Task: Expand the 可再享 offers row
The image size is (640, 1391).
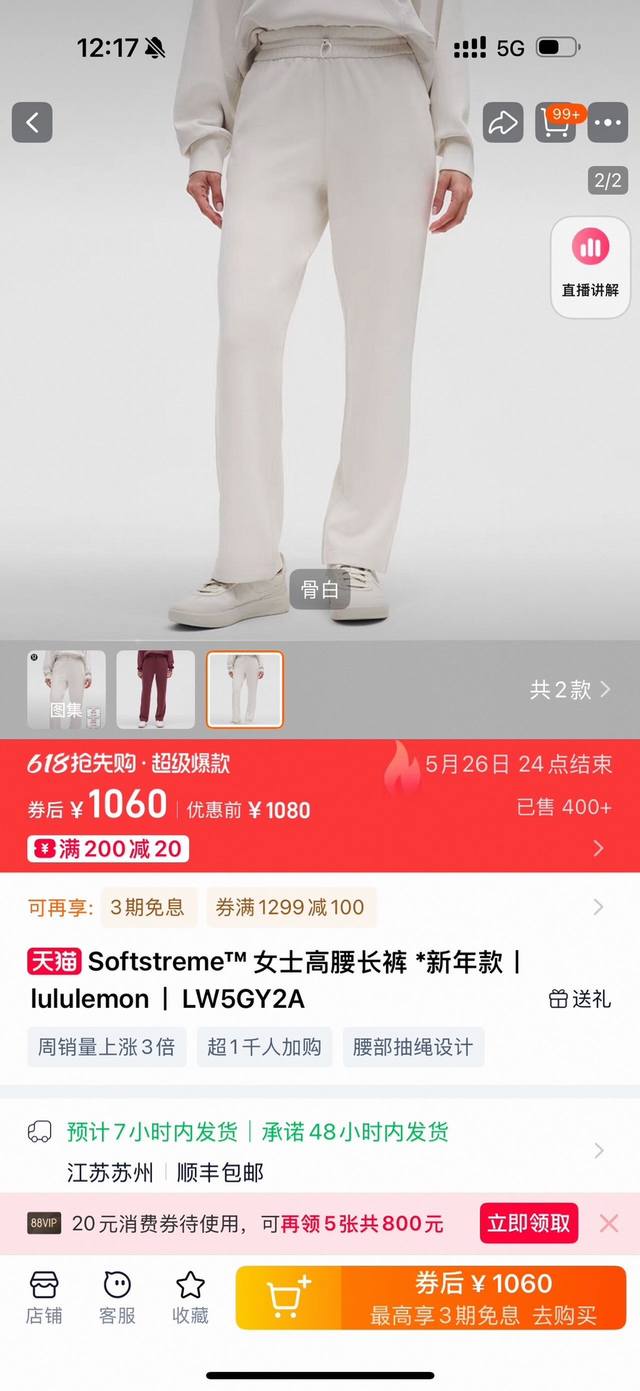Action: click(x=598, y=907)
